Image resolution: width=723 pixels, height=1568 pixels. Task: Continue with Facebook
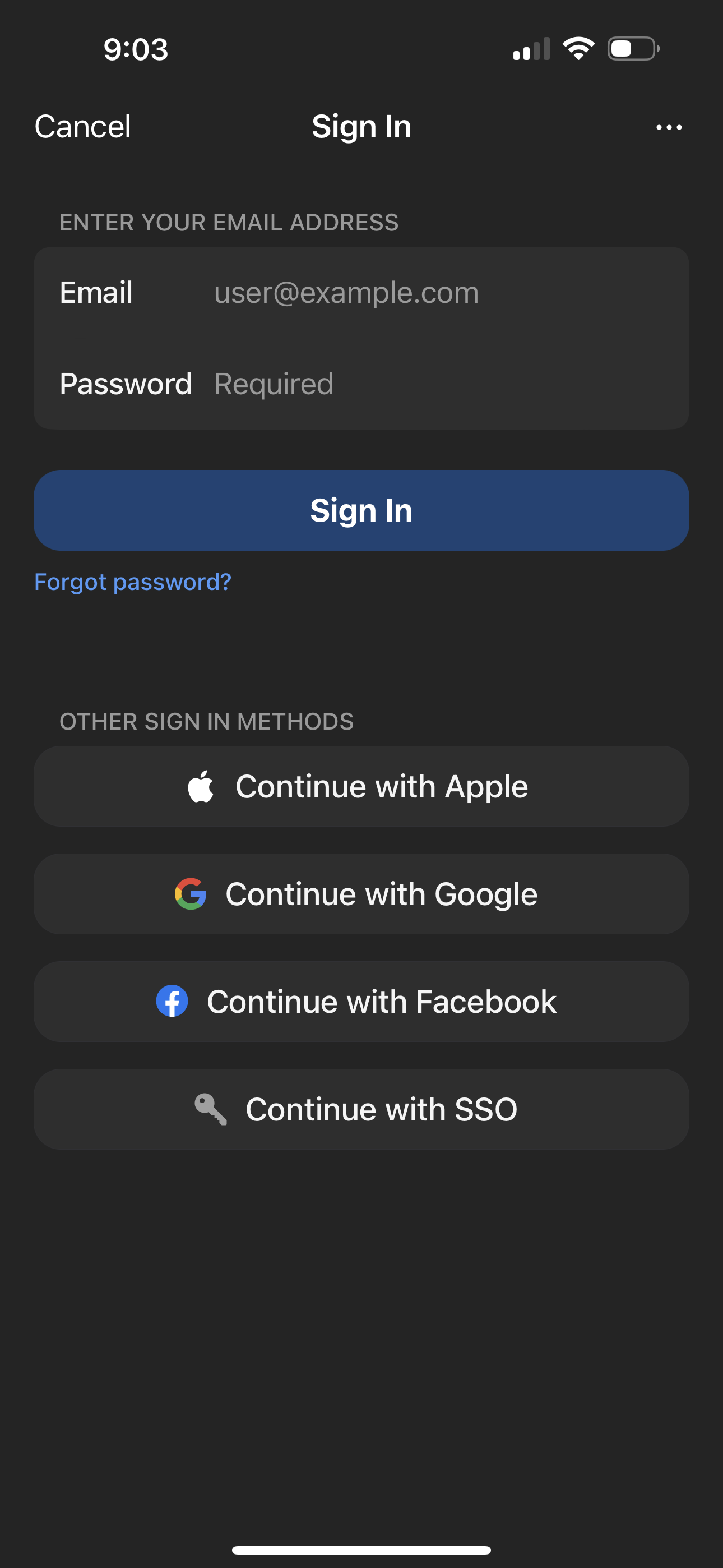[361, 1000]
